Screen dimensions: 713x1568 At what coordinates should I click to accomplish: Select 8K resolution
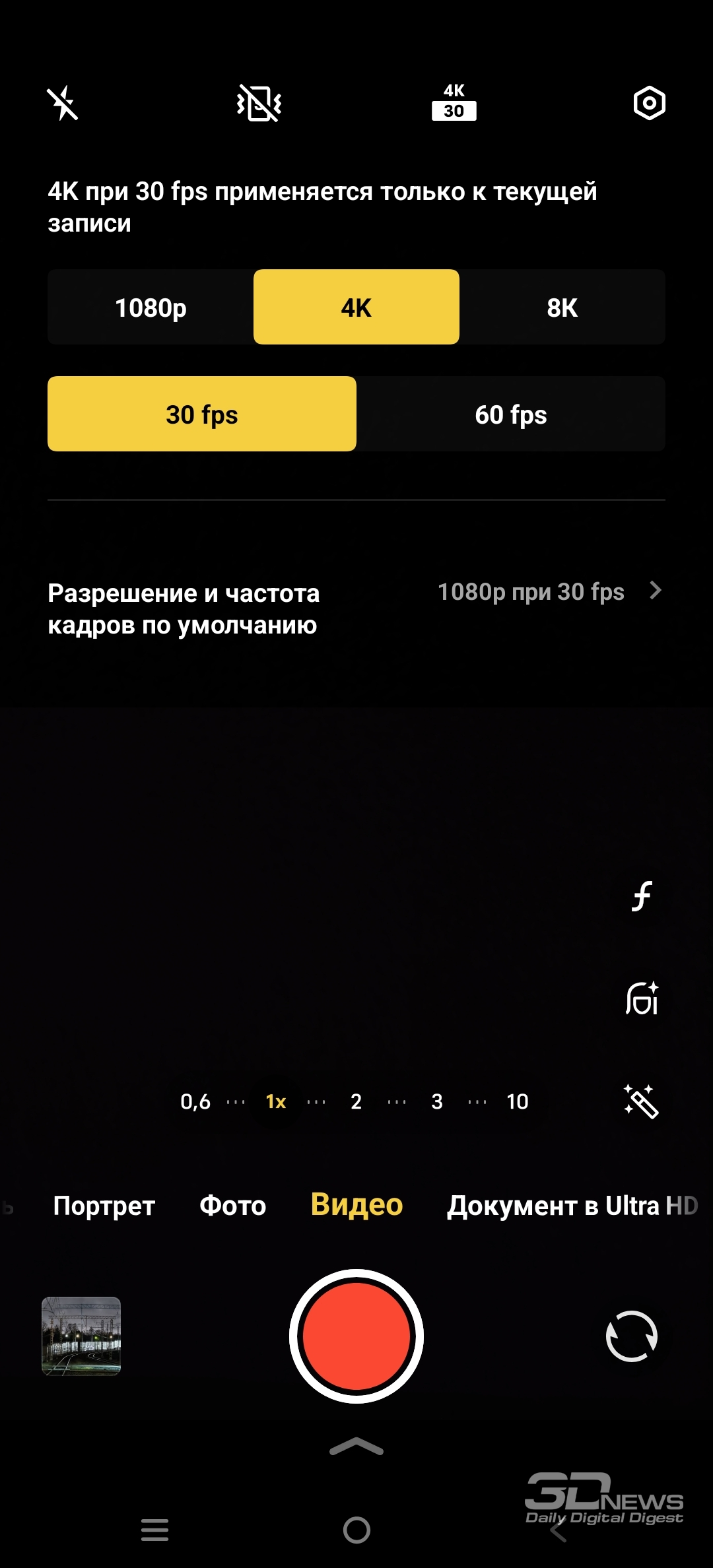(x=562, y=308)
